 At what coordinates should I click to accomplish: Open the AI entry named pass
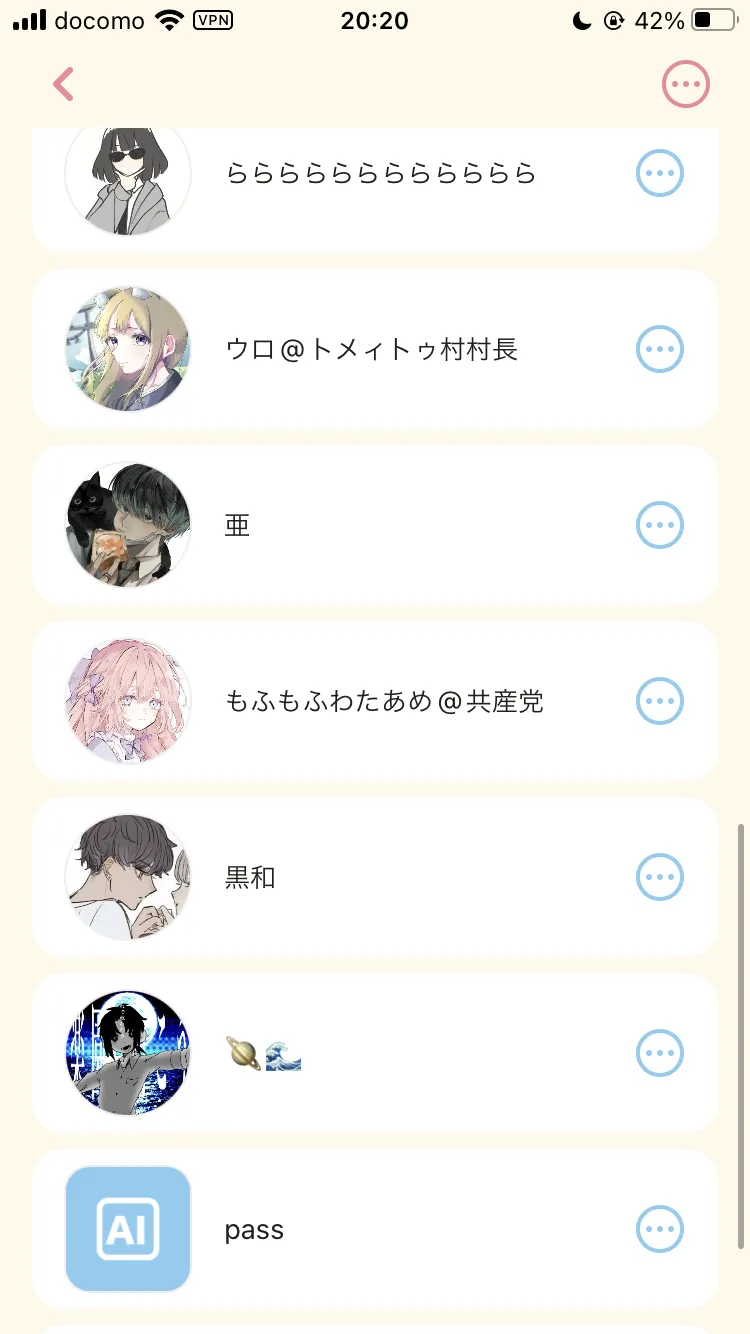pyautogui.click(x=375, y=1229)
